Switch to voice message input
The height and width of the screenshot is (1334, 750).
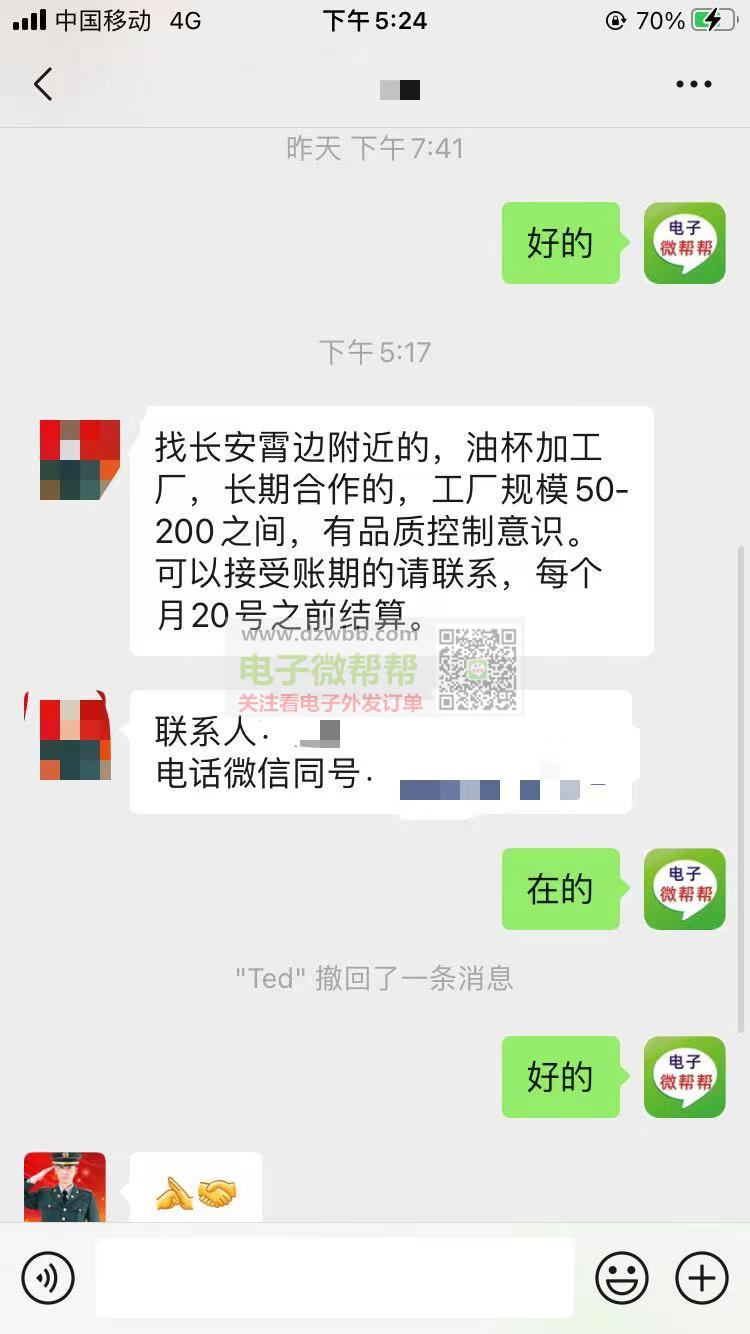[x=48, y=1278]
